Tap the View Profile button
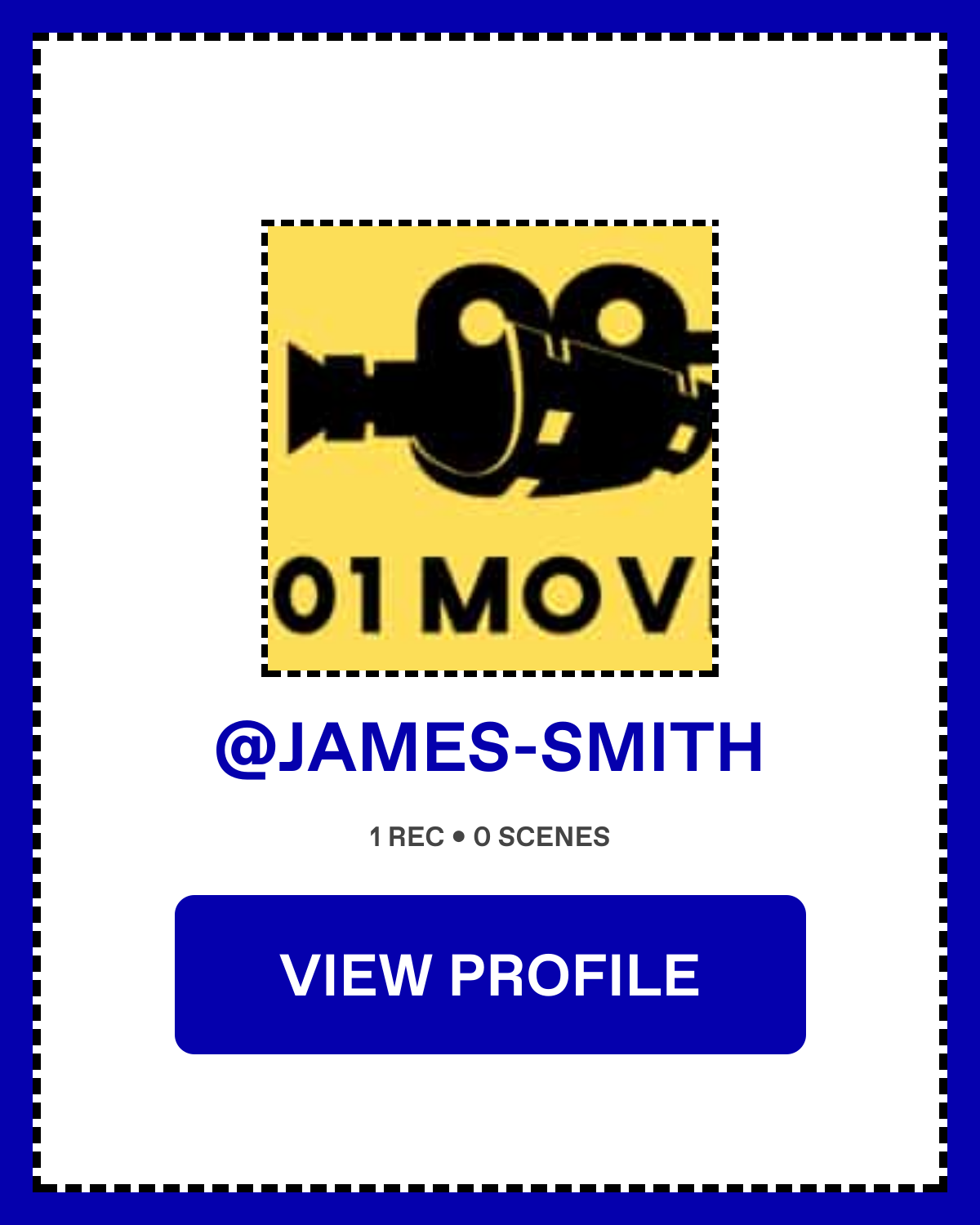 click(x=490, y=974)
